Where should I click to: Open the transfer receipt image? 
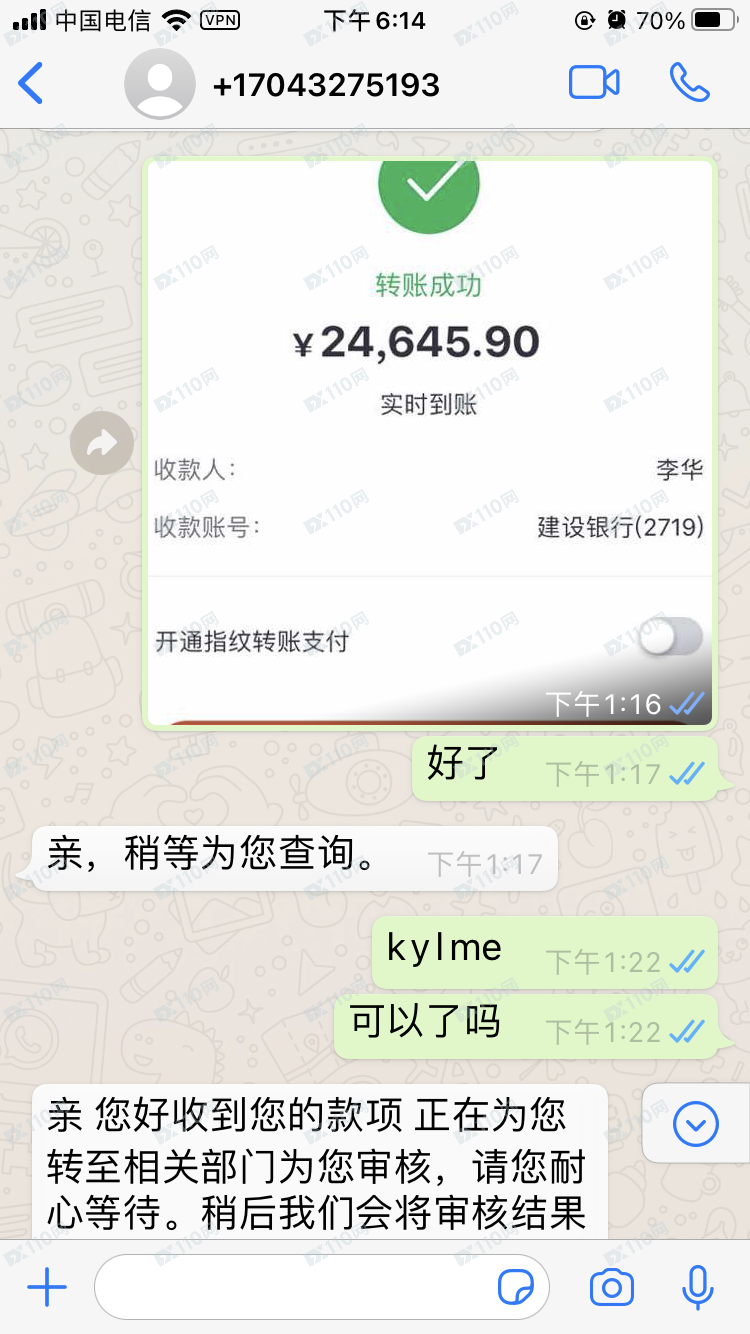point(429,440)
